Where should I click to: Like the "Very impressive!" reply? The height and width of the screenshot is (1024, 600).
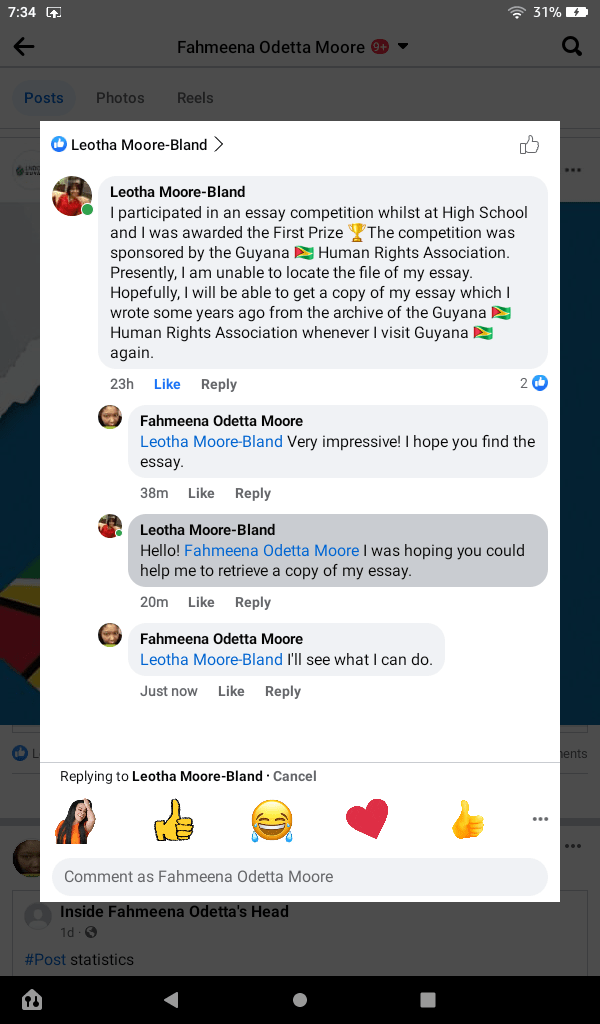tap(201, 493)
